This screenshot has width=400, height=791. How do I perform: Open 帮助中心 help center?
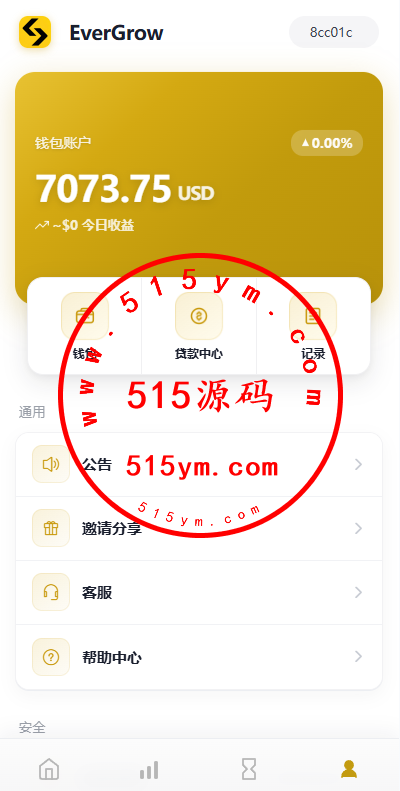(199, 657)
